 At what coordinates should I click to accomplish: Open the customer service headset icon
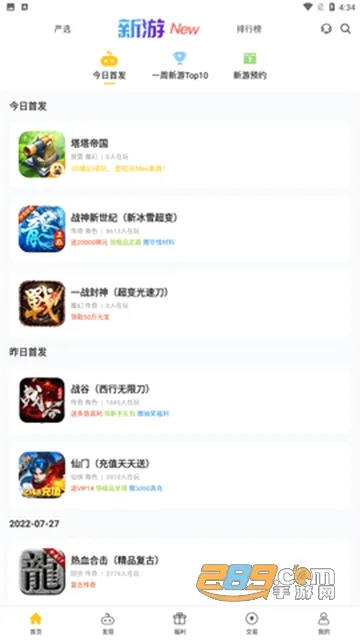(326, 29)
